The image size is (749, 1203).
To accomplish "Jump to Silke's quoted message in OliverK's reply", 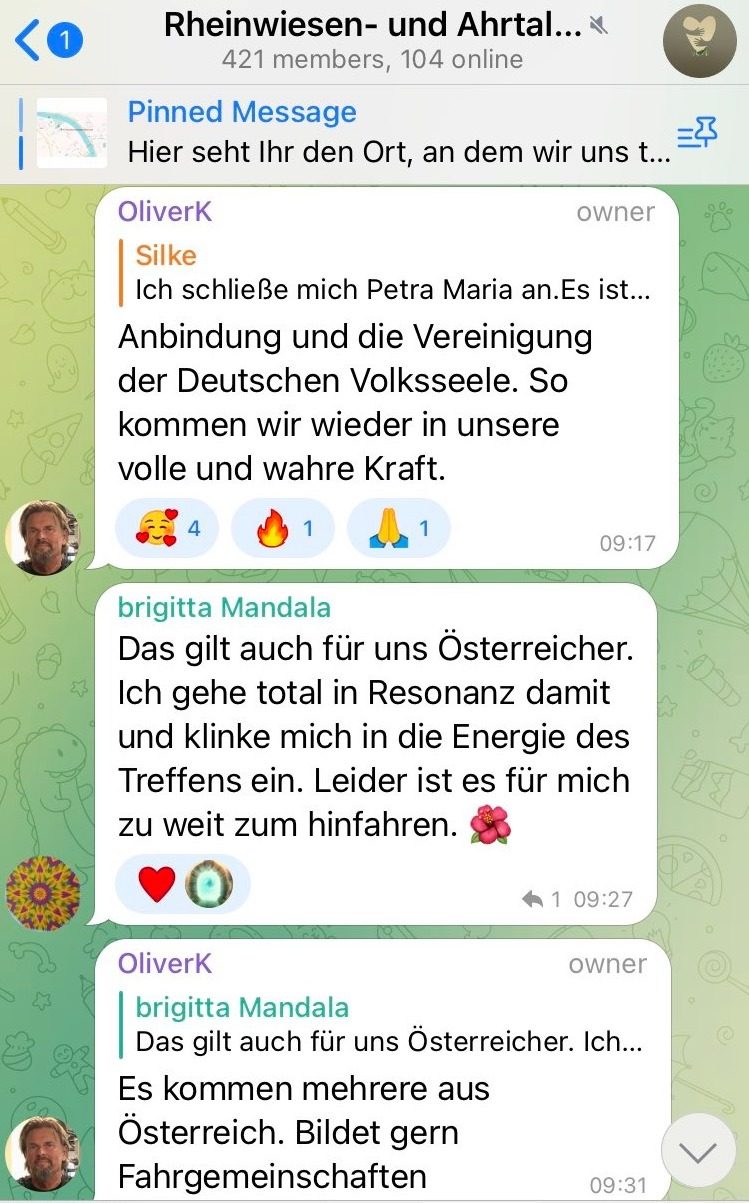I will 391,272.
